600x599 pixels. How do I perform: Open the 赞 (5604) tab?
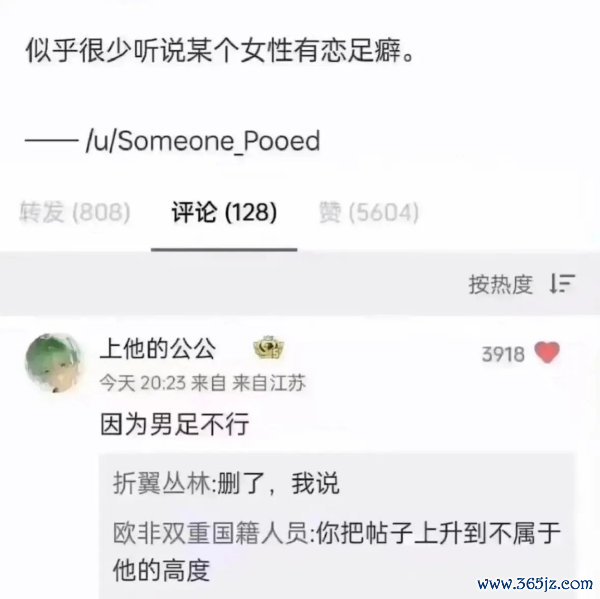click(x=368, y=212)
